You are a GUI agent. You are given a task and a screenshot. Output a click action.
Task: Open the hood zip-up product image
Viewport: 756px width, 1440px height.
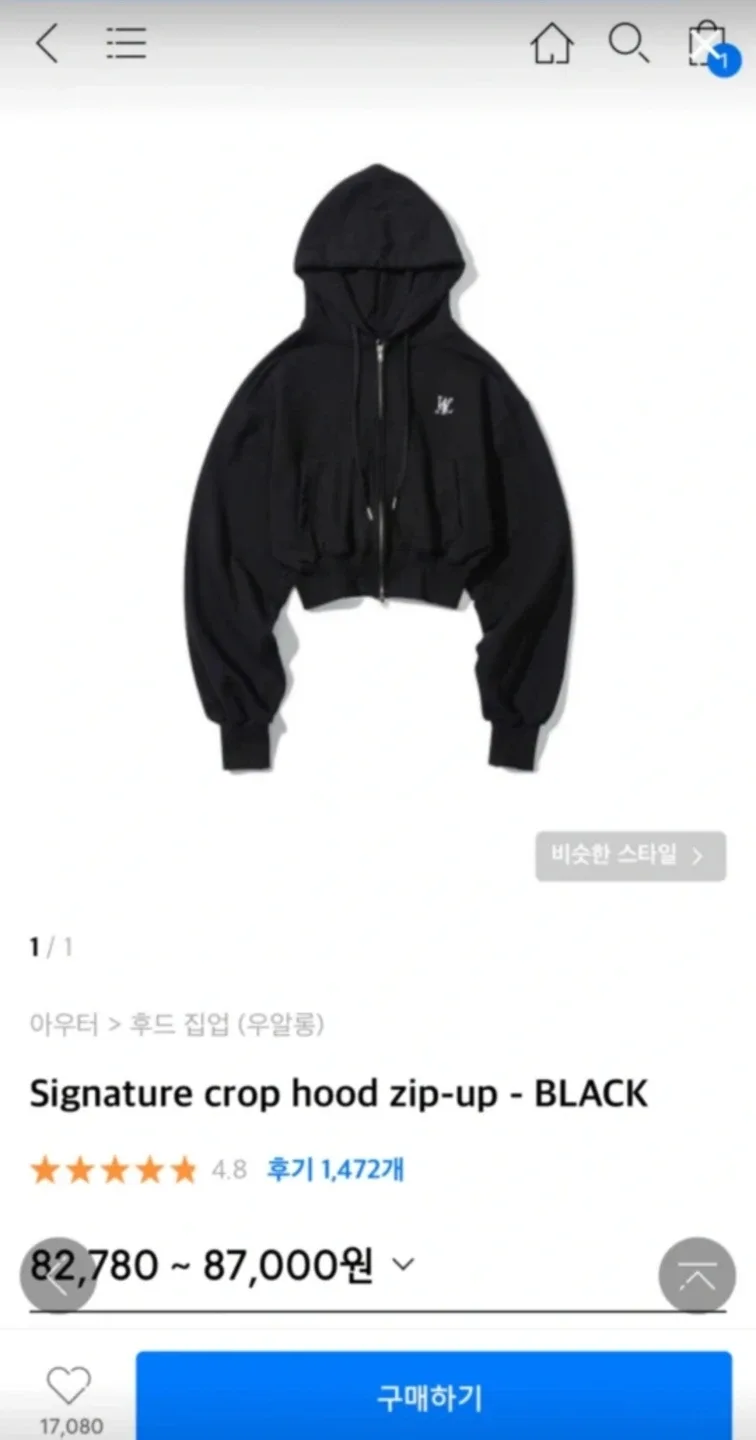[378, 470]
